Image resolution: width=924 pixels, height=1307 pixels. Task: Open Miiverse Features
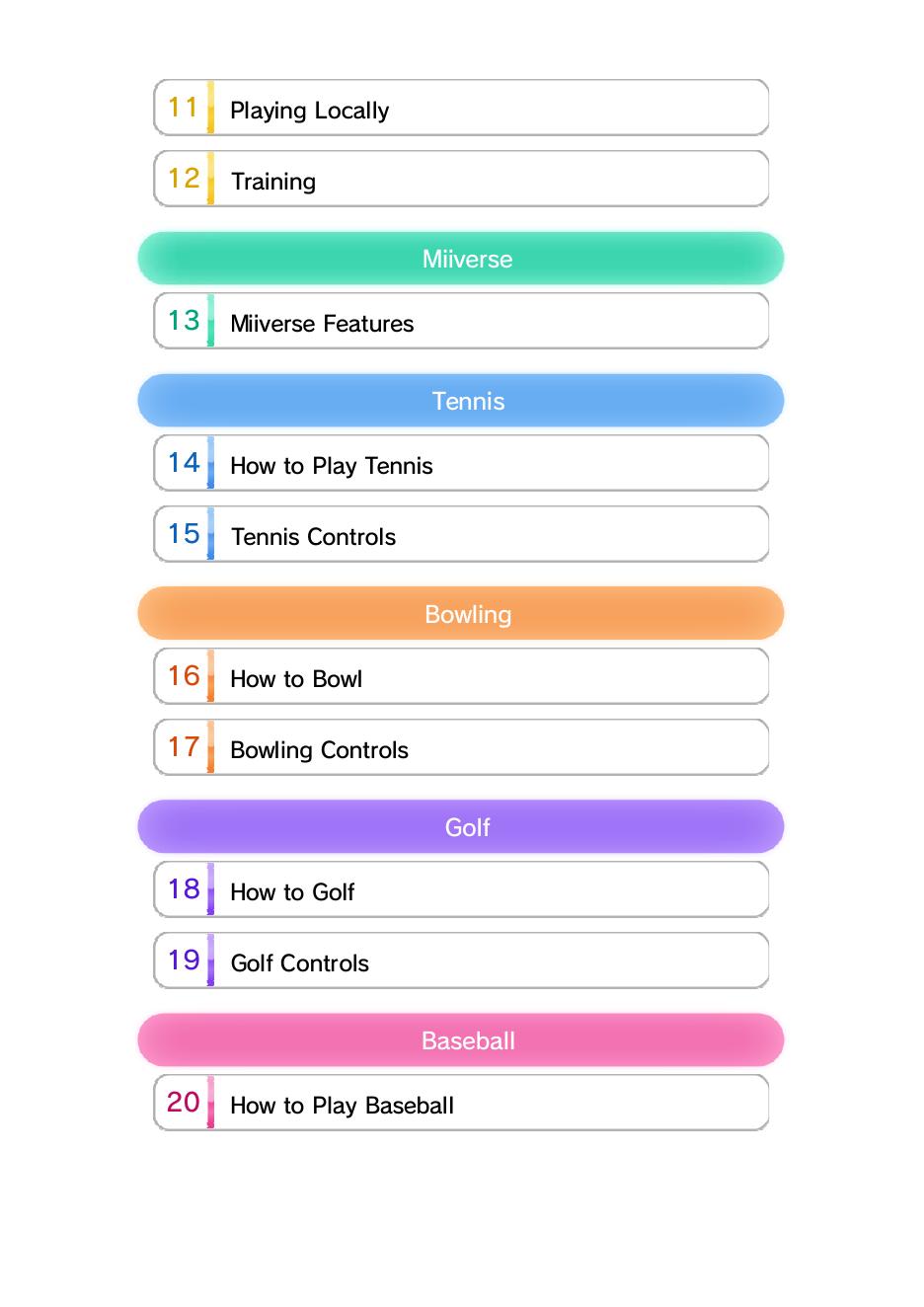click(x=461, y=321)
